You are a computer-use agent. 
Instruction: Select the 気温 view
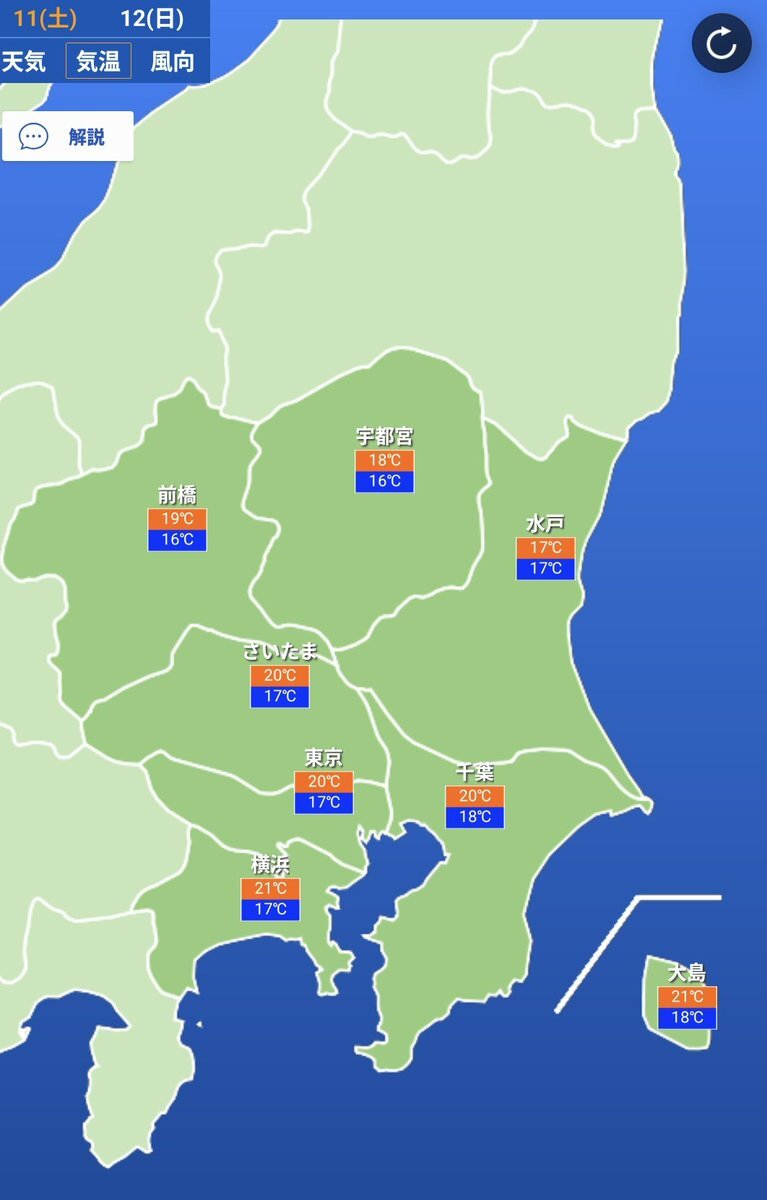(x=98, y=62)
